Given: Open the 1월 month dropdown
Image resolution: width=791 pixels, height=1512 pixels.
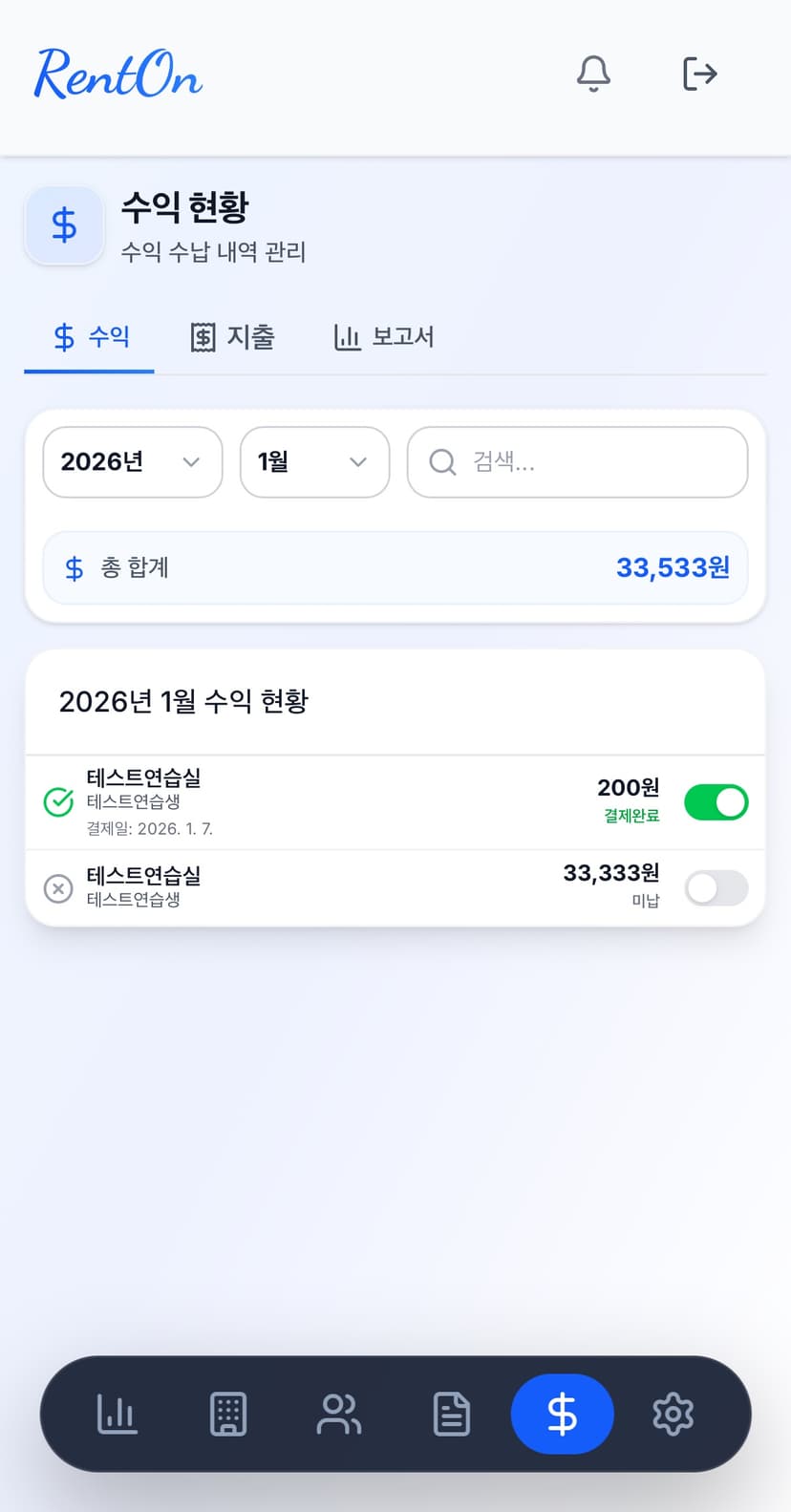Looking at the screenshot, I should [314, 462].
